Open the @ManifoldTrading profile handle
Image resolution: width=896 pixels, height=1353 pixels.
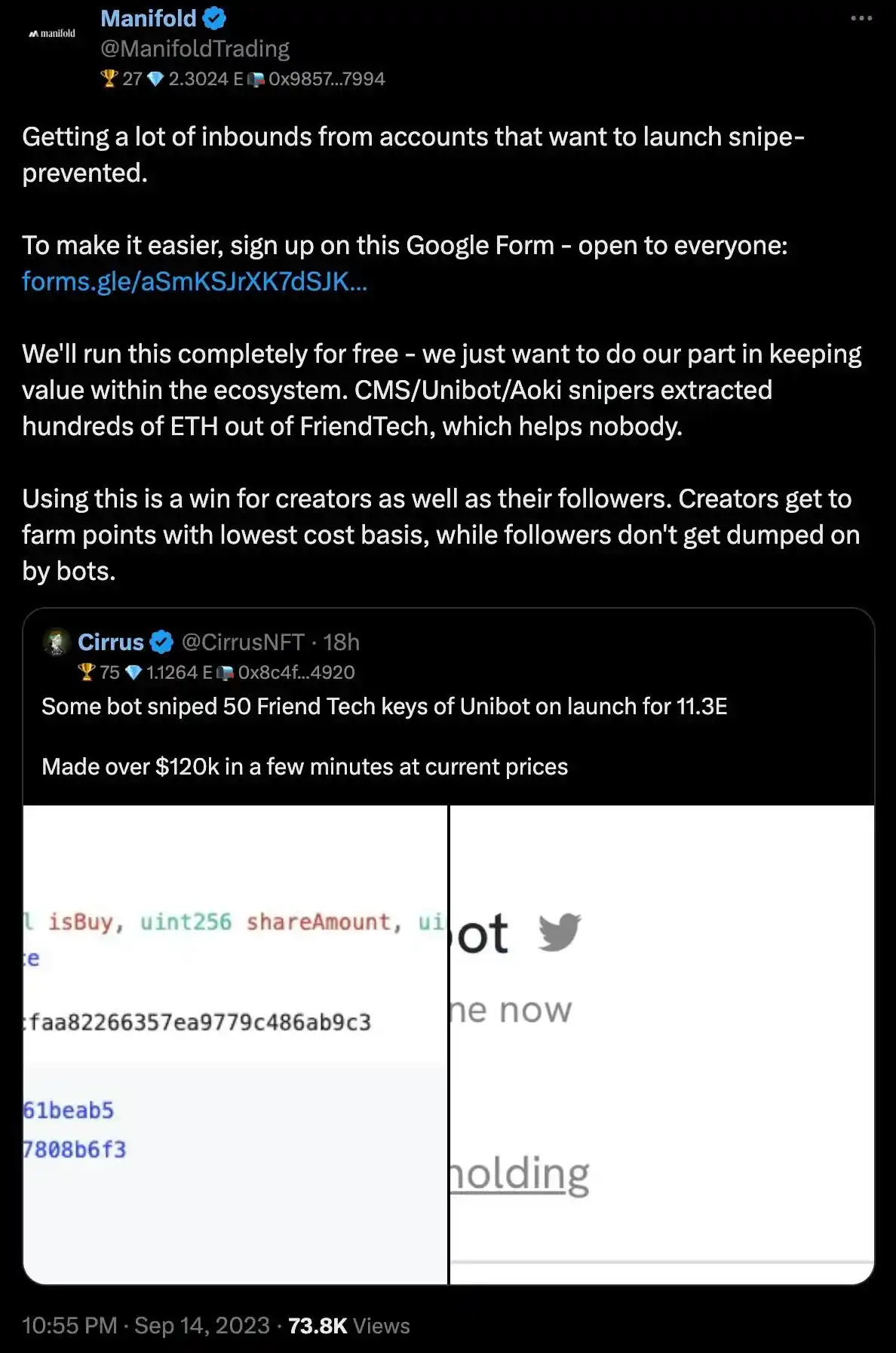tap(195, 48)
